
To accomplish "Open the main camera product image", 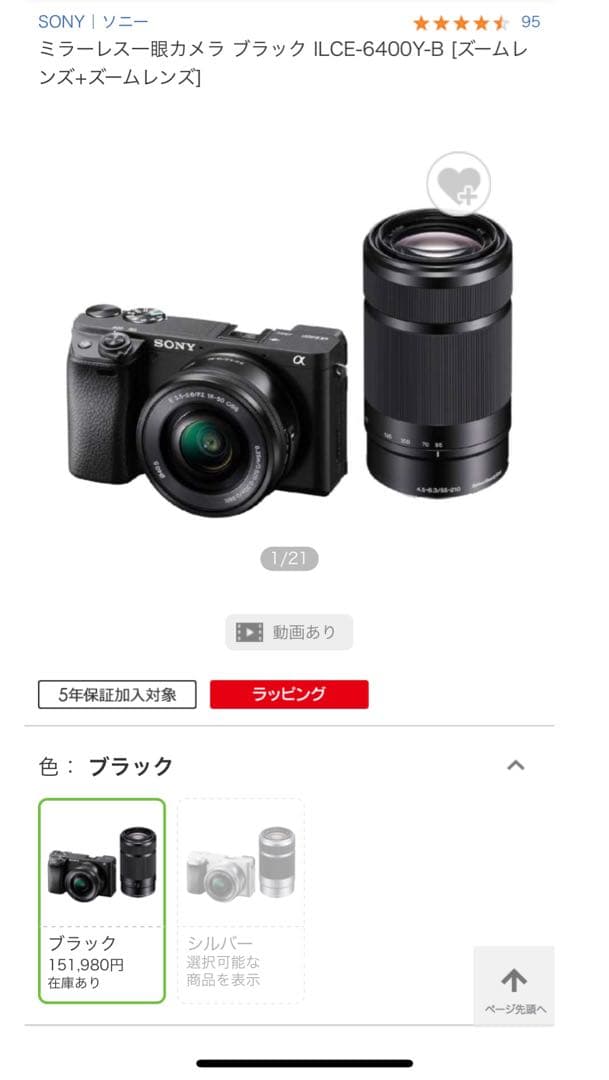I will pyautogui.click(x=290, y=380).
